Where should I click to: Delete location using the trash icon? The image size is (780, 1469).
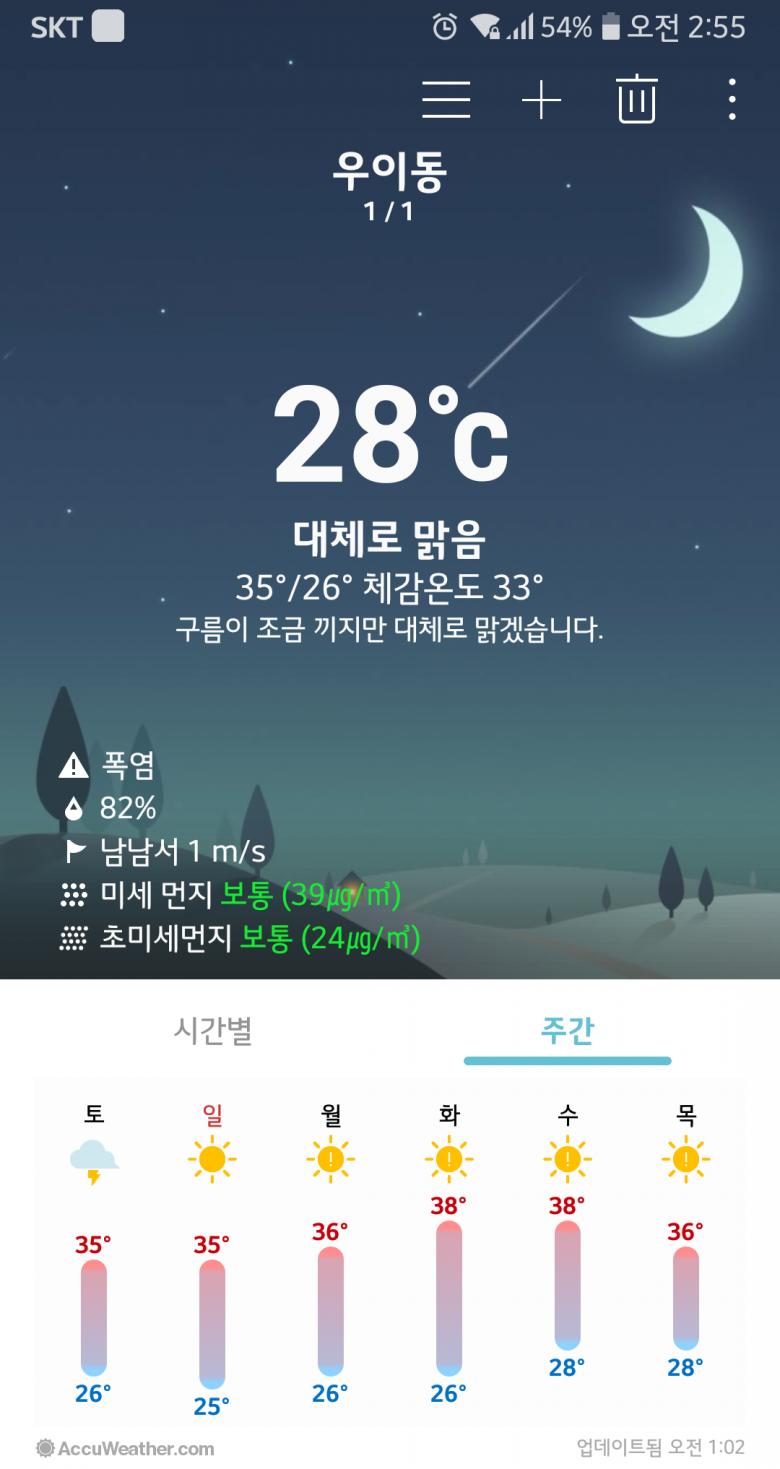638,99
